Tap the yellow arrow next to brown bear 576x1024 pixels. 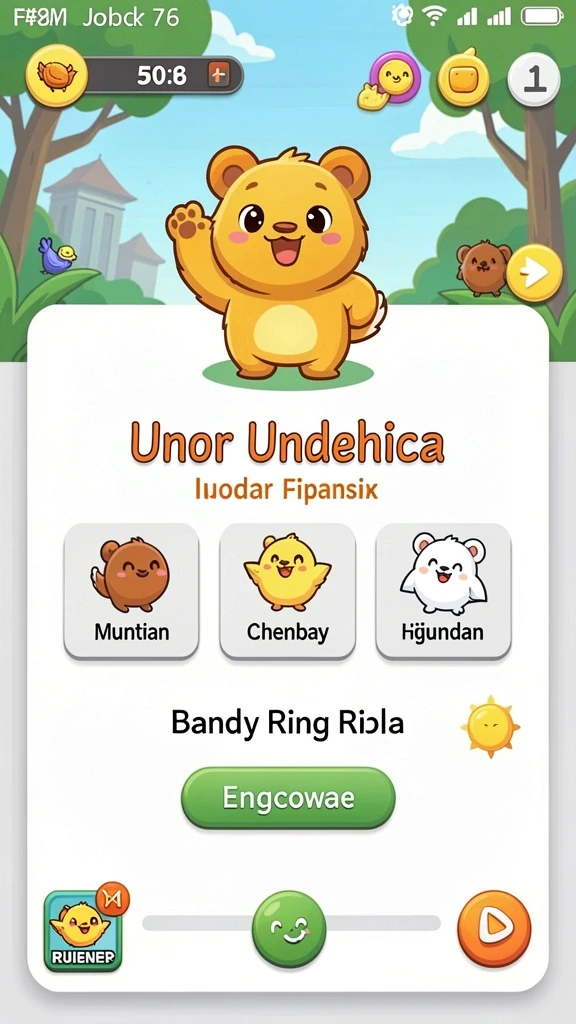coord(534,273)
